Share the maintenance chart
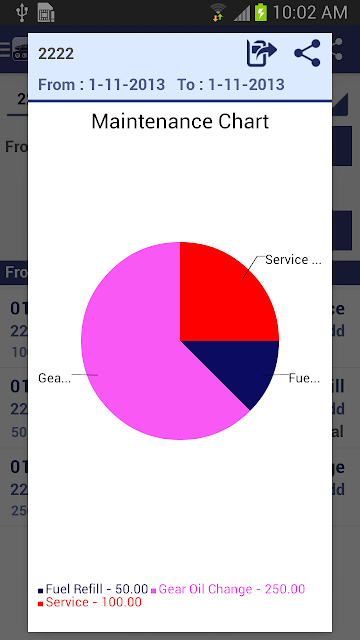Viewport: 360px width, 640px height. pyautogui.click(x=308, y=53)
